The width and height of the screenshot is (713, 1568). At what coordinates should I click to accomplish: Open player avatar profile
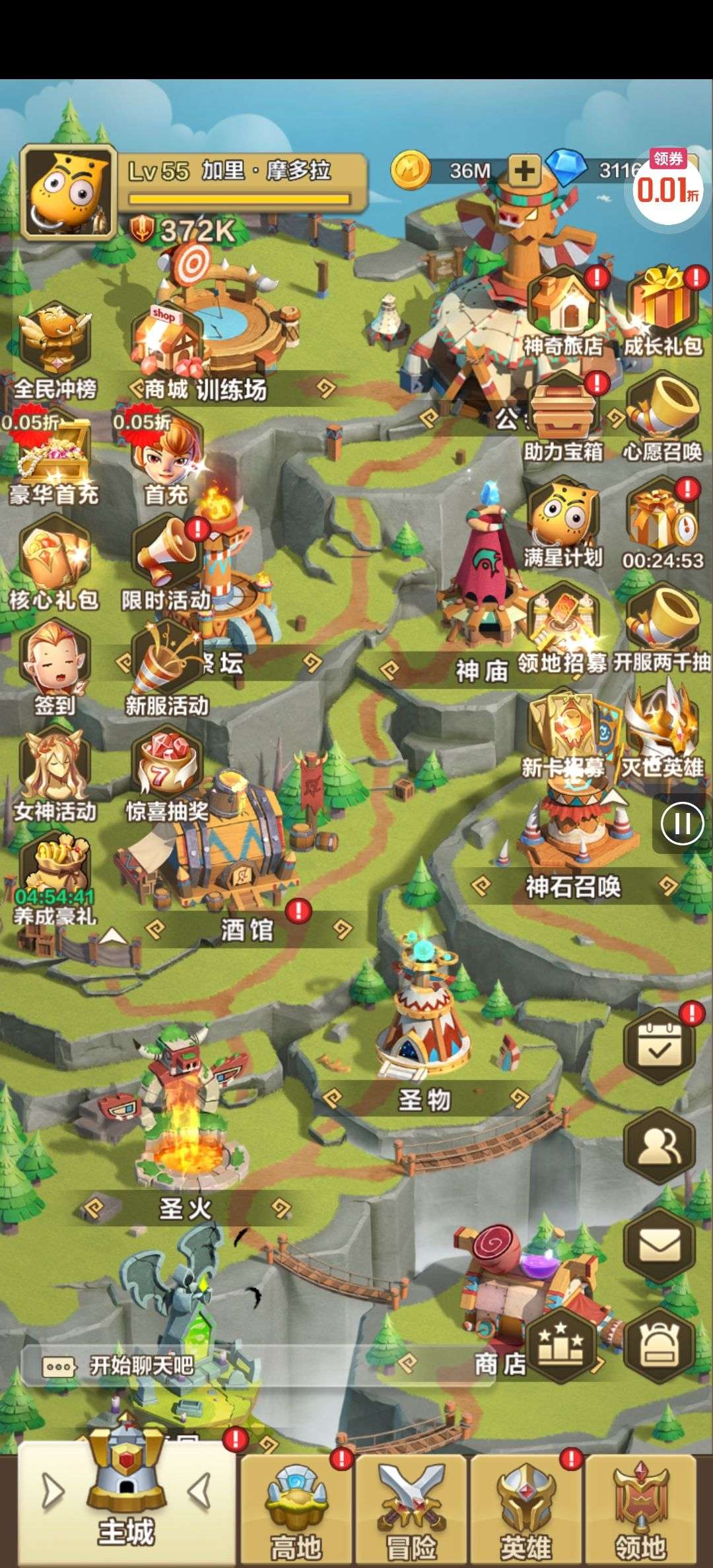pyautogui.click(x=68, y=191)
